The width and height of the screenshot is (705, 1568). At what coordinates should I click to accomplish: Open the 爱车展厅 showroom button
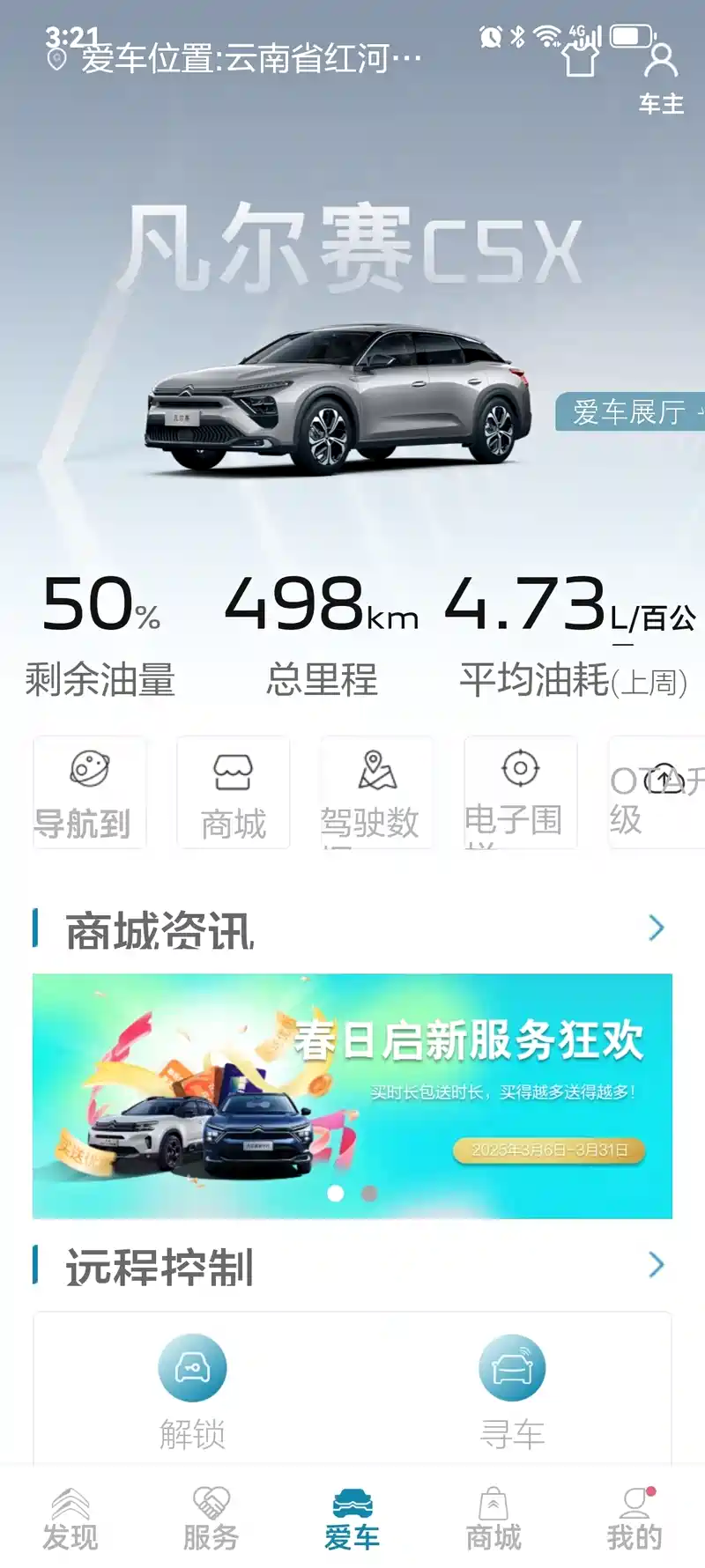630,411
